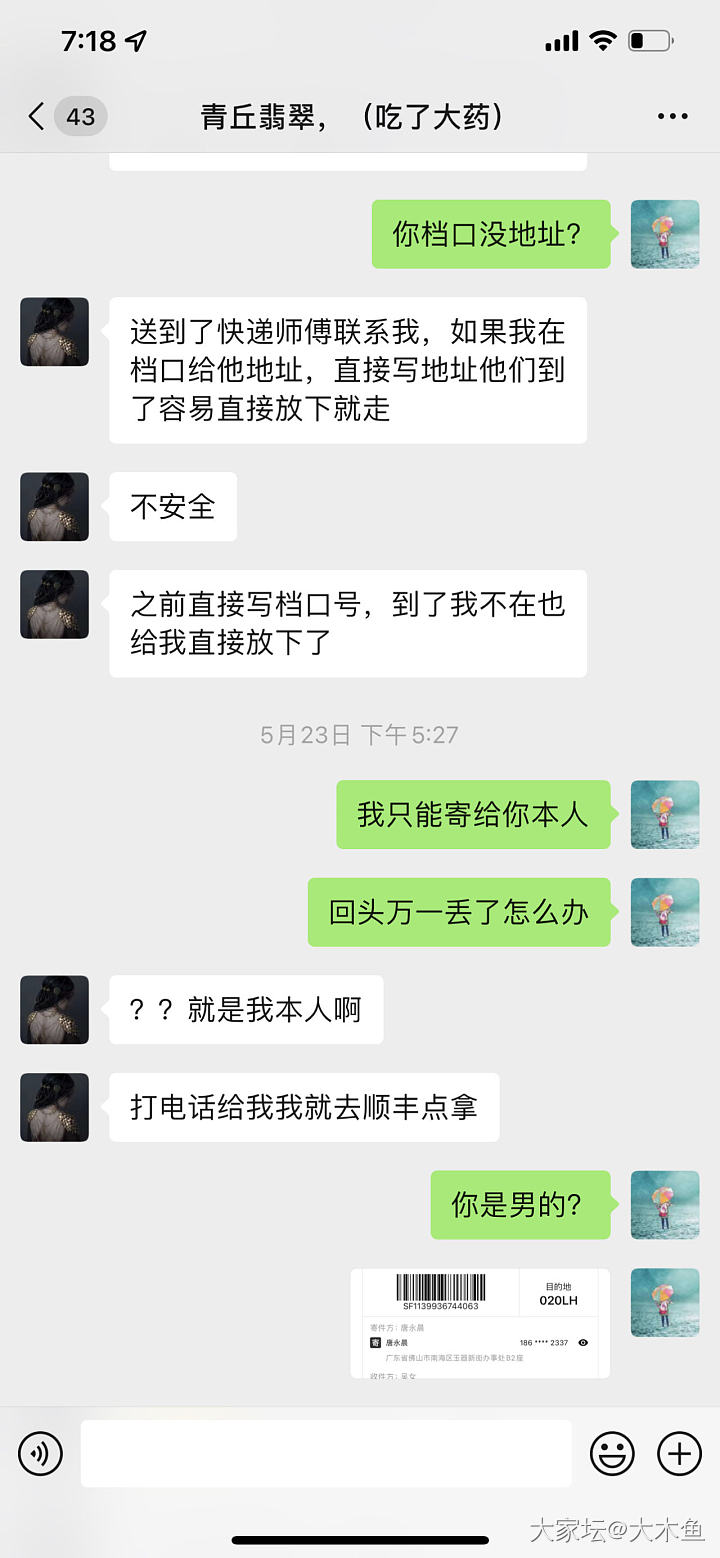Open the chat info three-dot menu
This screenshot has width=720, height=1558.
[x=672, y=117]
